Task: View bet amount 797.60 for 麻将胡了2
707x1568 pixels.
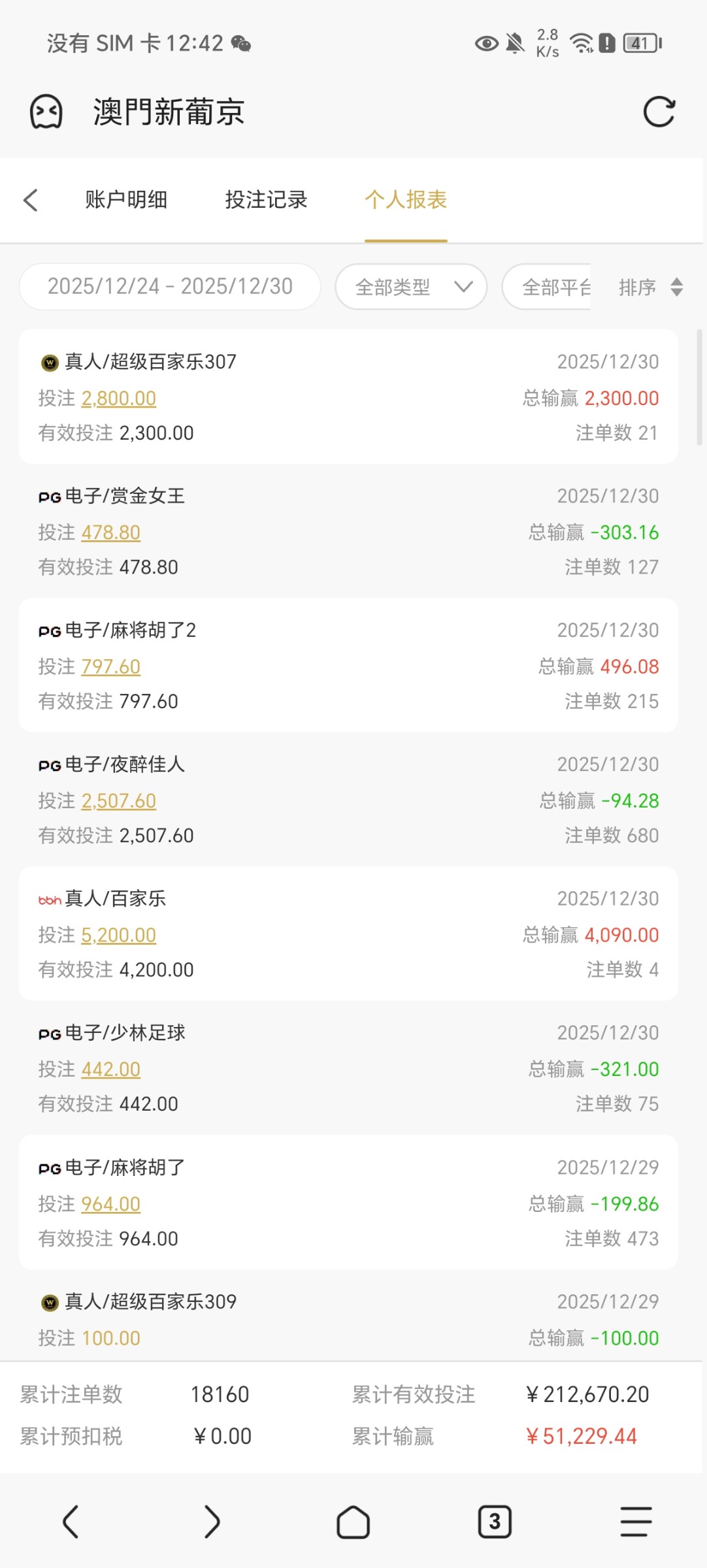Action: (110, 667)
